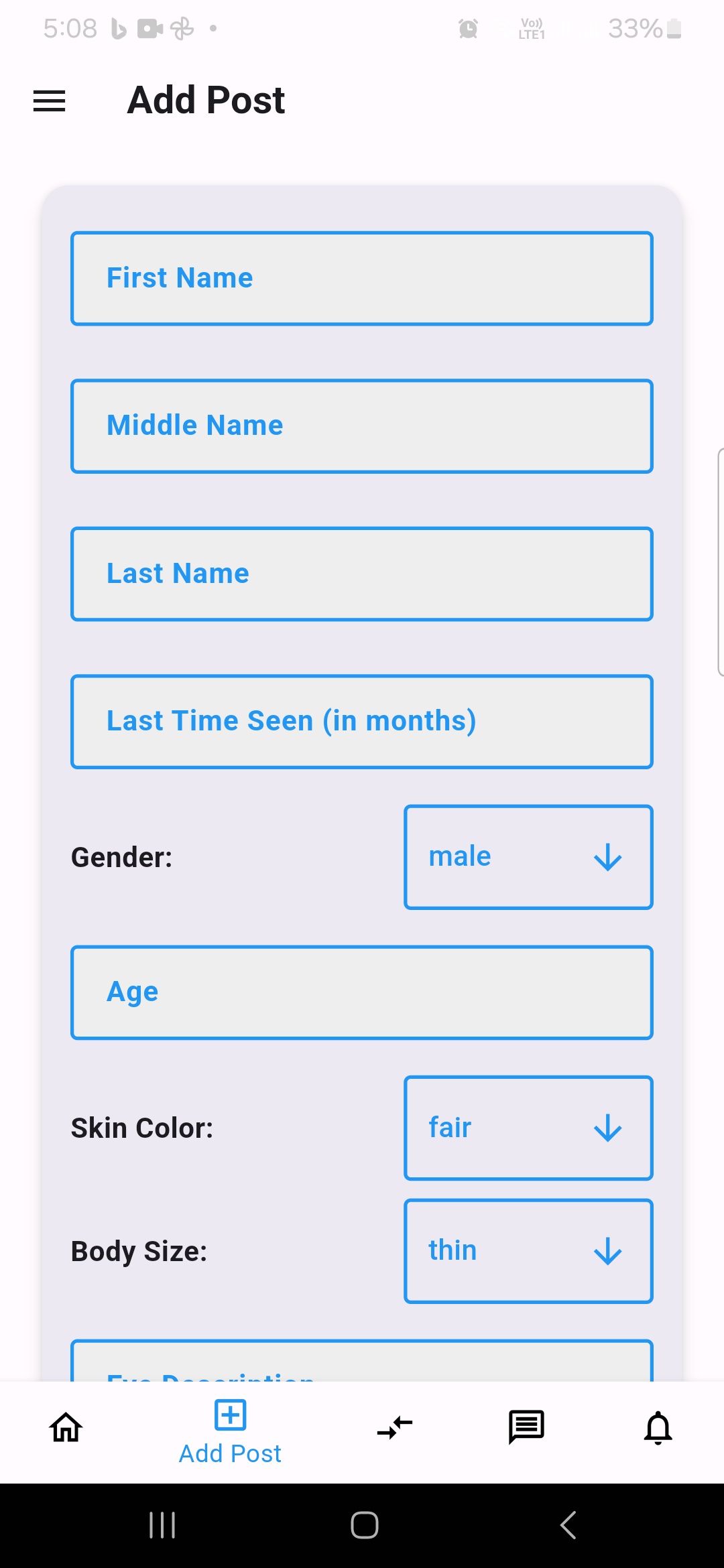The image size is (724, 1568).
Task: Open the system recent apps
Action: [x=162, y=1526]
